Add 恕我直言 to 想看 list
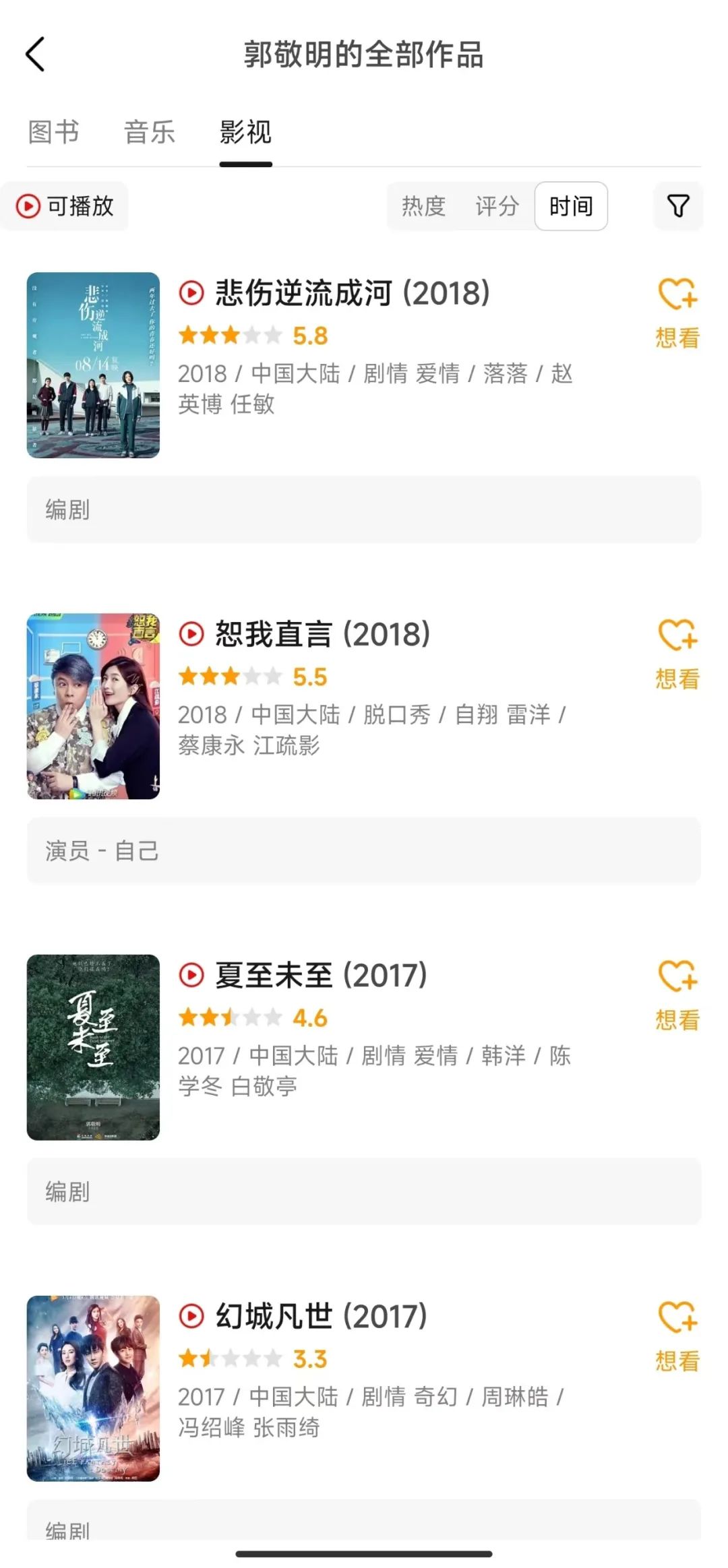This screenshot has width=728, height=1568. click(x=677, y=654)
